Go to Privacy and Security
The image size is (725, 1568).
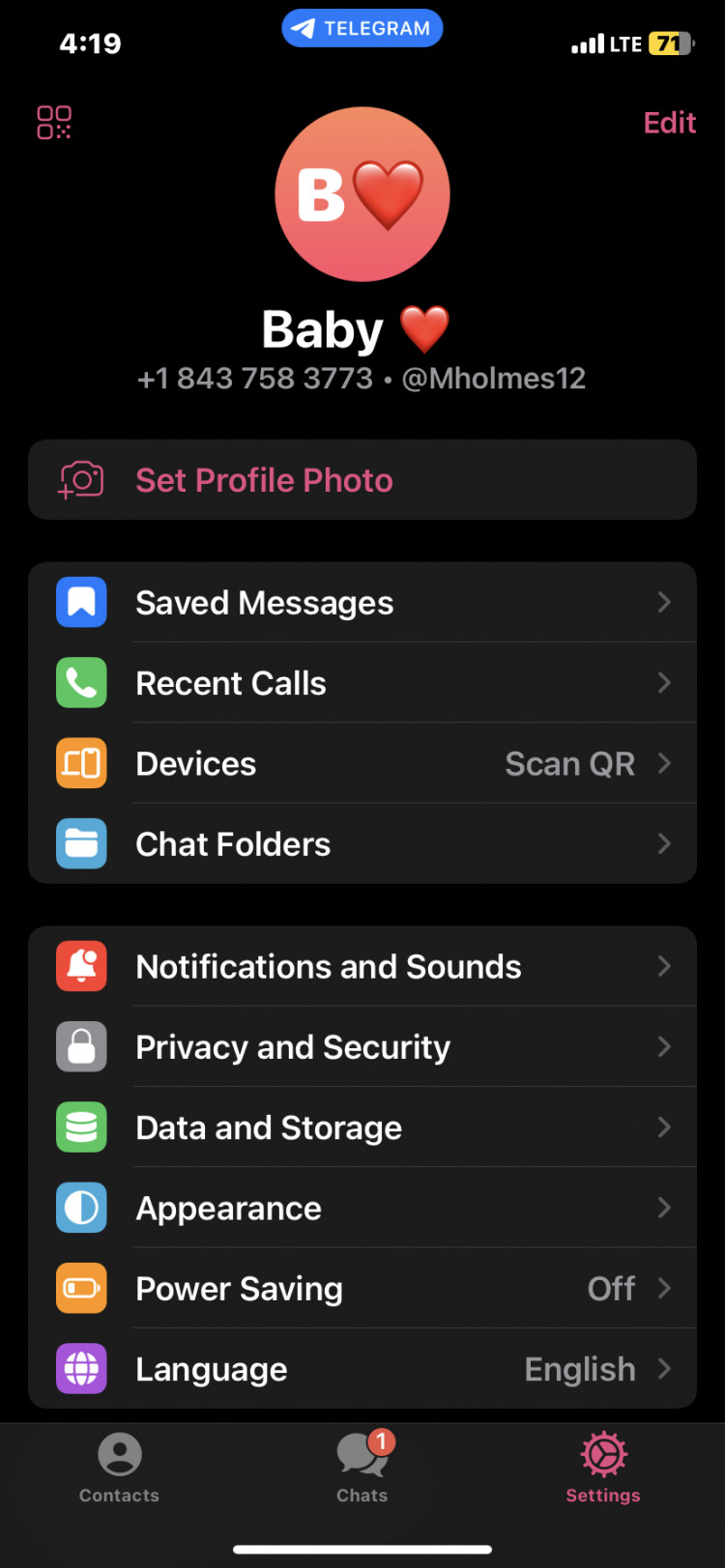362,1047
